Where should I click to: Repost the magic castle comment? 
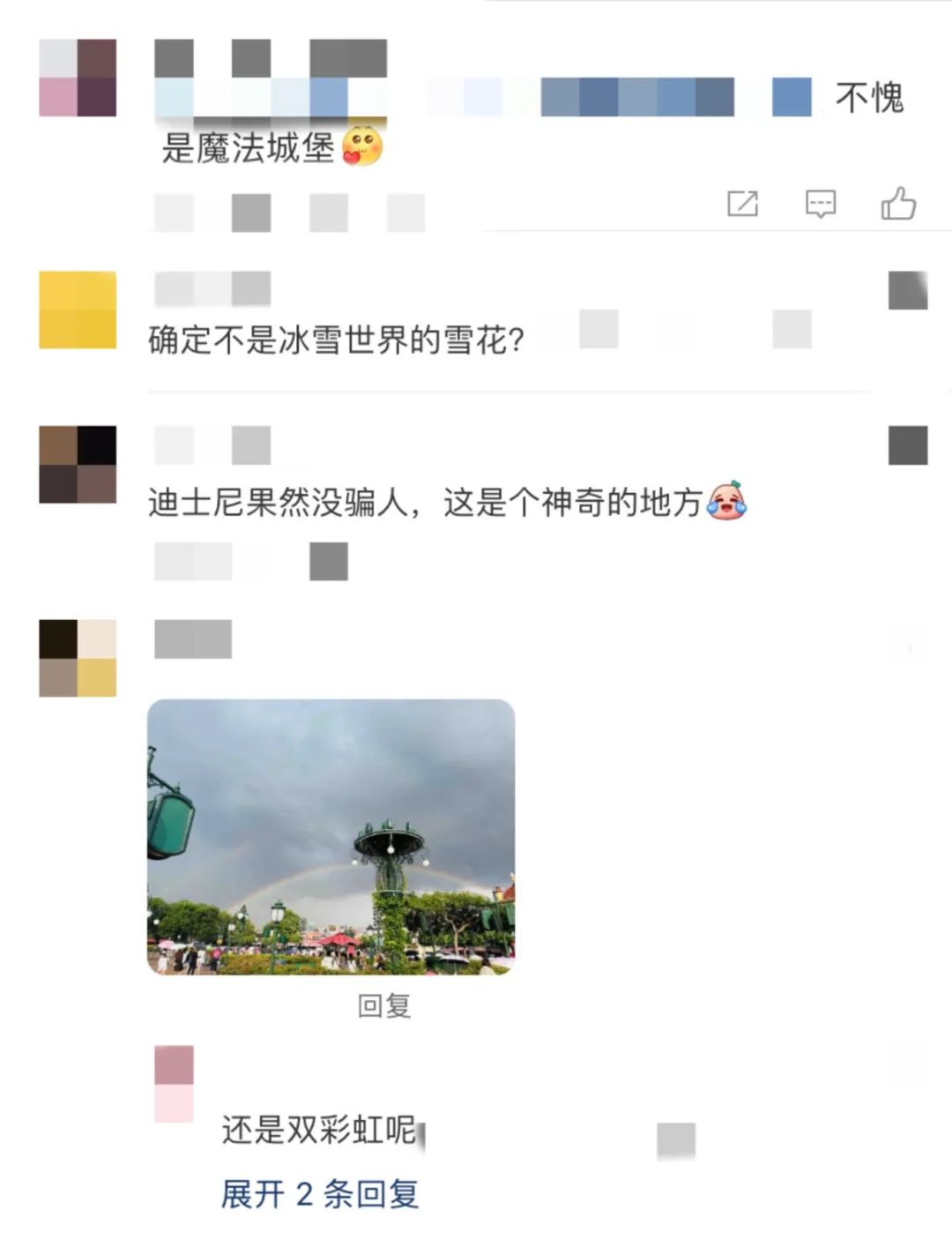pyautogui.click(x=742, y=204)
